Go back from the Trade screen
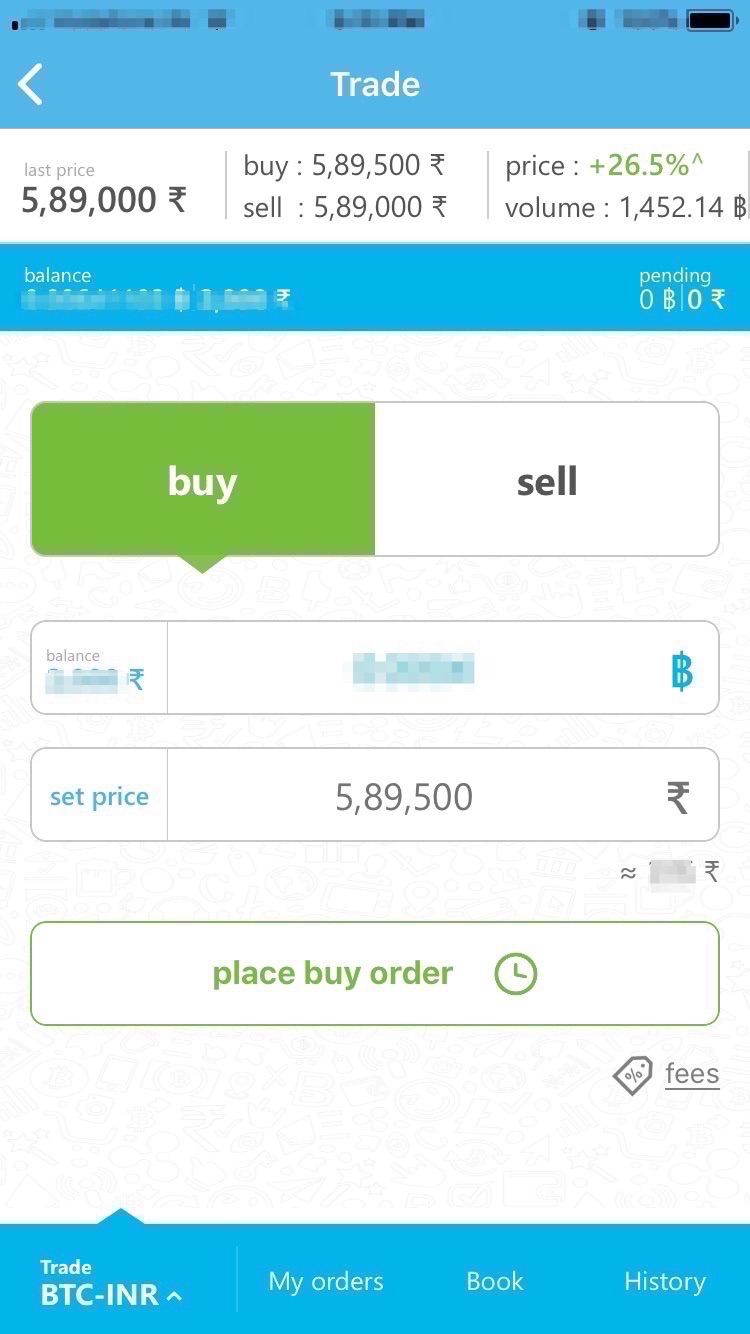This screenshot has width=750, height=1334. pos(31,85)
